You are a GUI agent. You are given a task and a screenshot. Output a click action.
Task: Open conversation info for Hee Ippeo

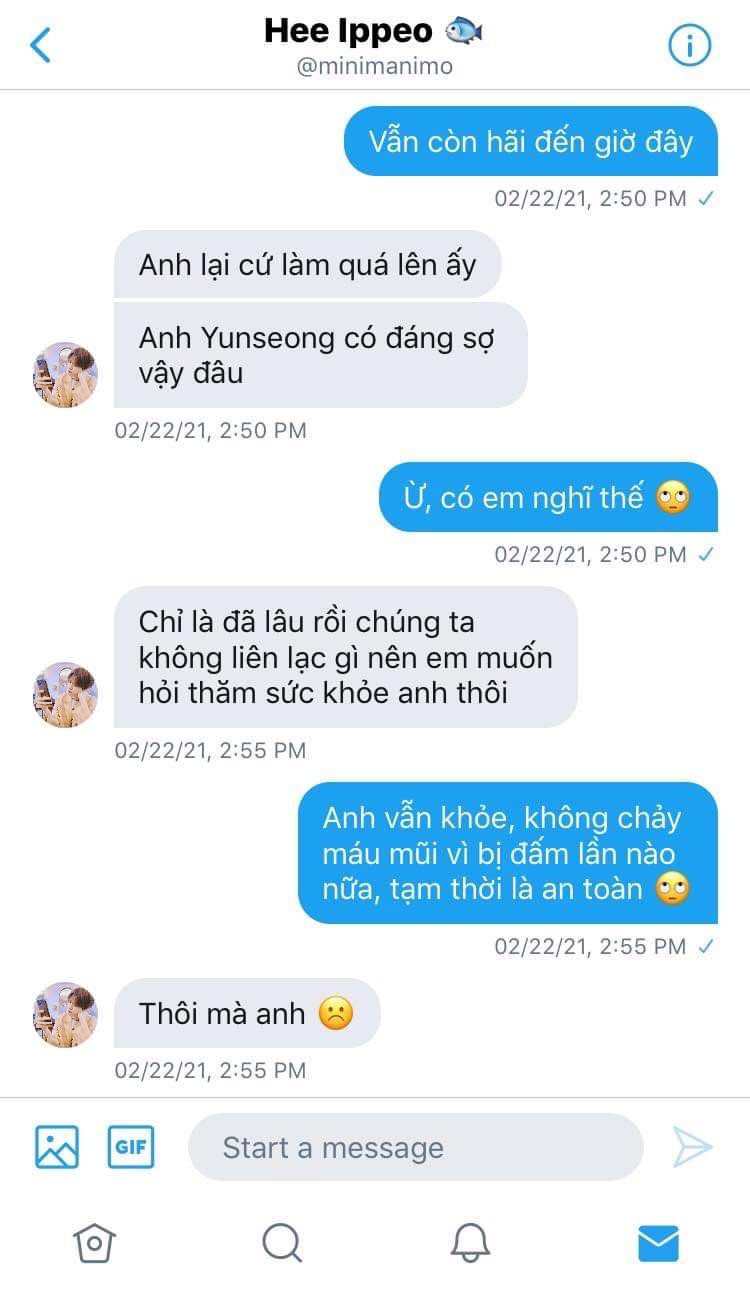pos(689,45)
